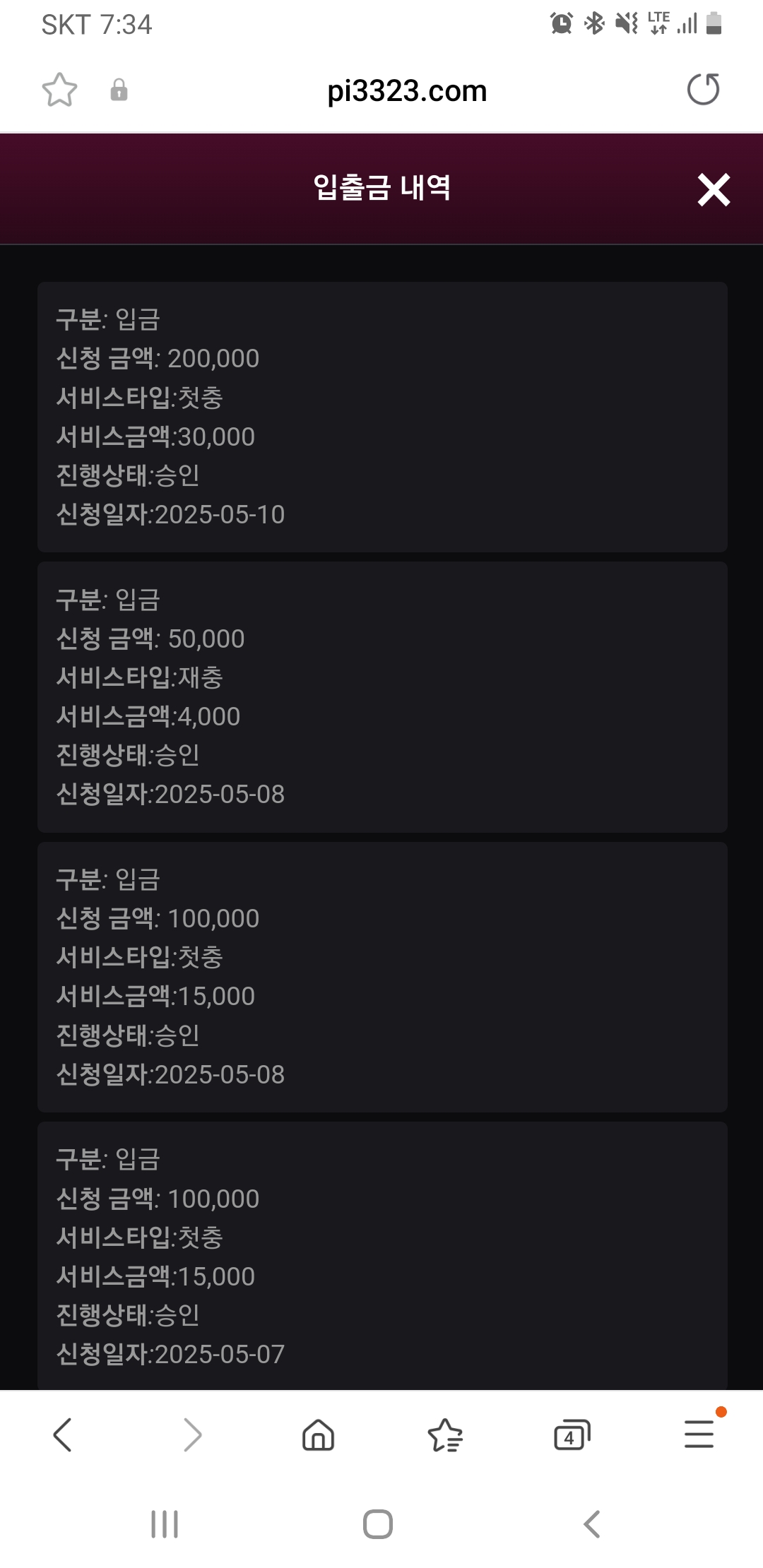Bookmark this page with the star icon
The width and height of the screenshot is (763, 1568).
[59, 90]
